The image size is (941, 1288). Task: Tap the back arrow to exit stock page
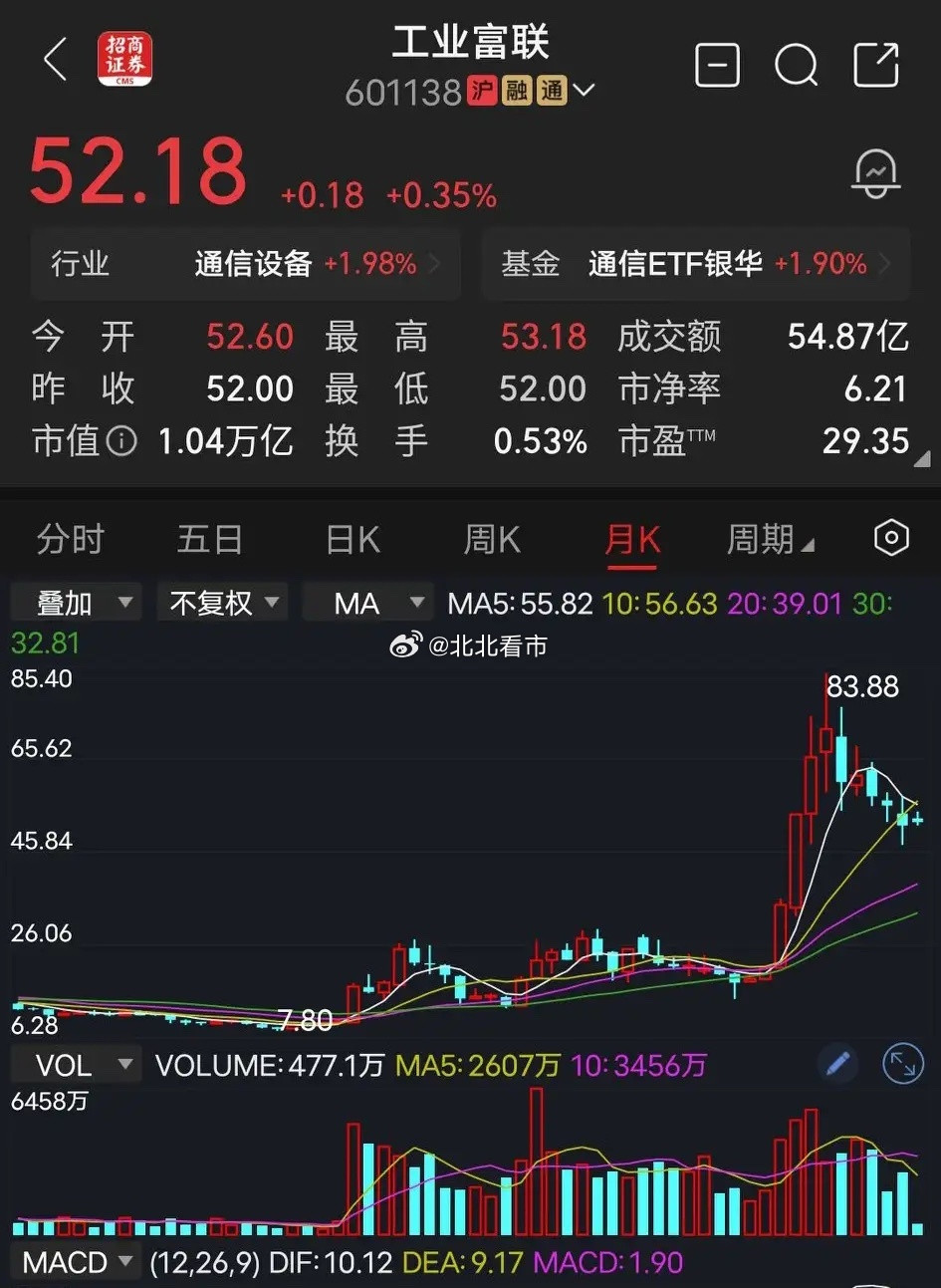click(55, 61)
